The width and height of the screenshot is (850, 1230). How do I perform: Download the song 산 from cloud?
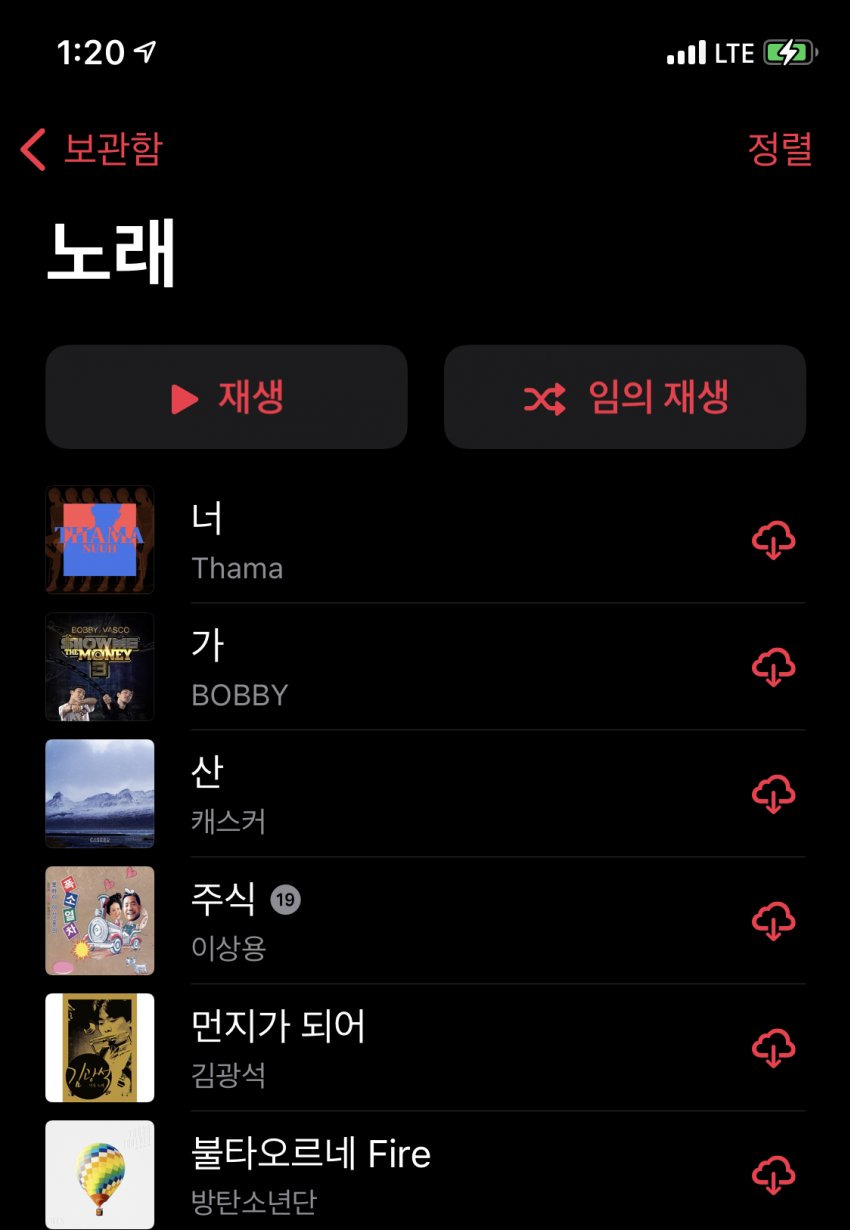pos(773,795)
